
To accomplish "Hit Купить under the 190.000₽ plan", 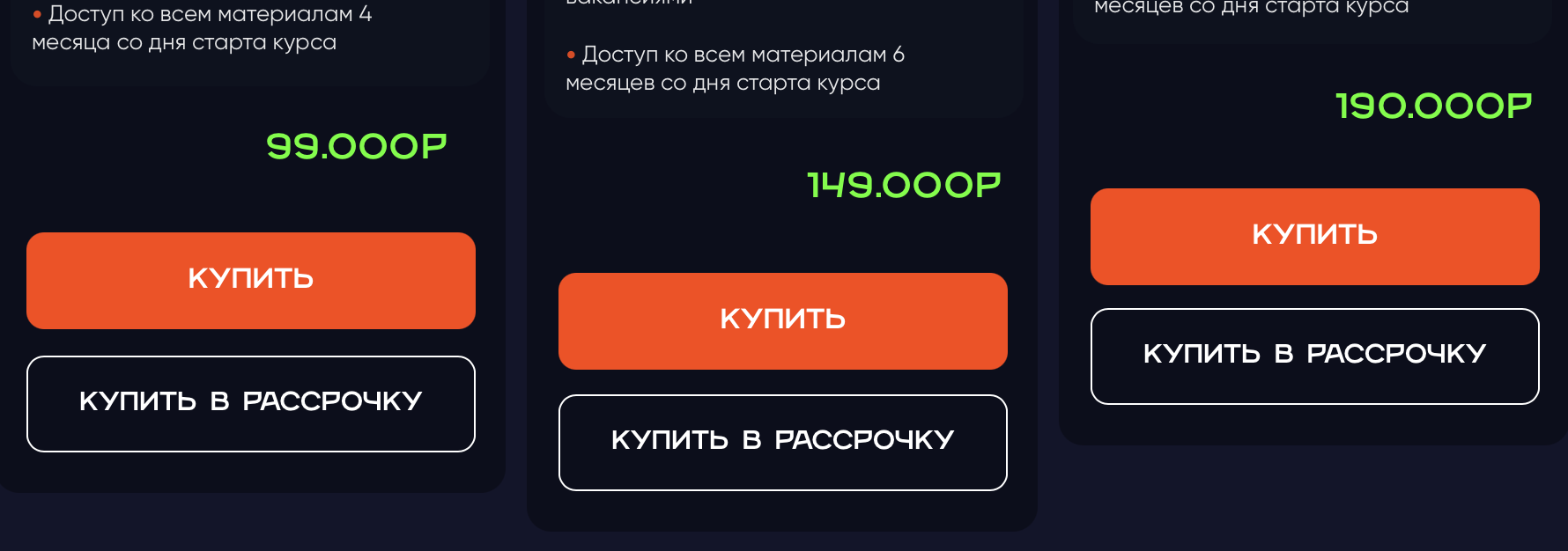I will pyautogui.click(x=1315, y=237).
